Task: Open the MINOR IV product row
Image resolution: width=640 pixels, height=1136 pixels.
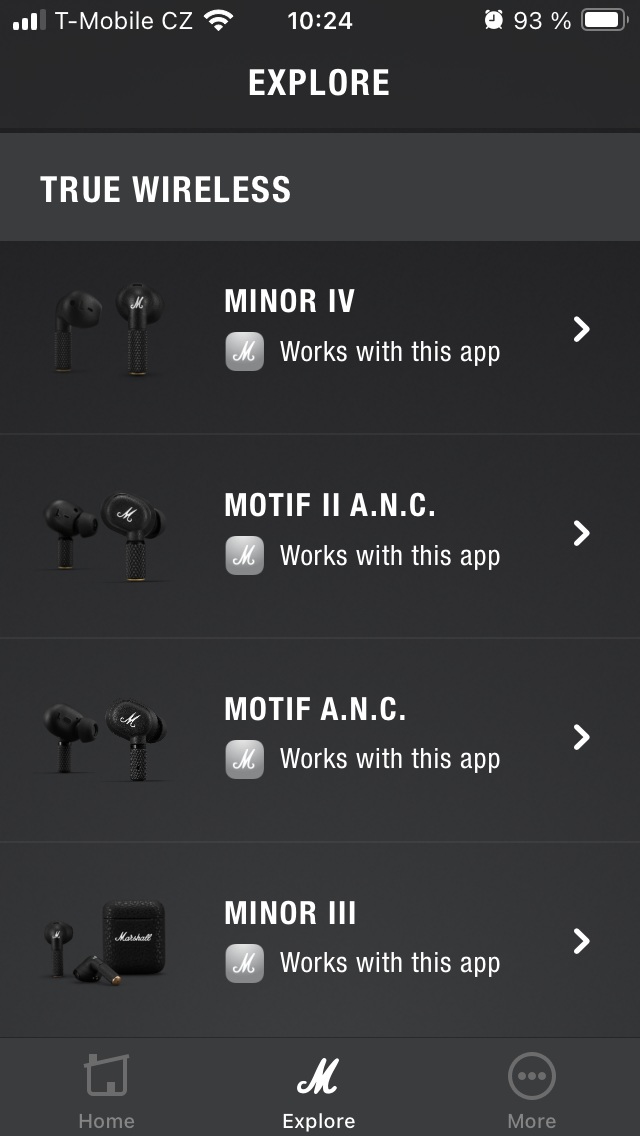Action: 320,330
